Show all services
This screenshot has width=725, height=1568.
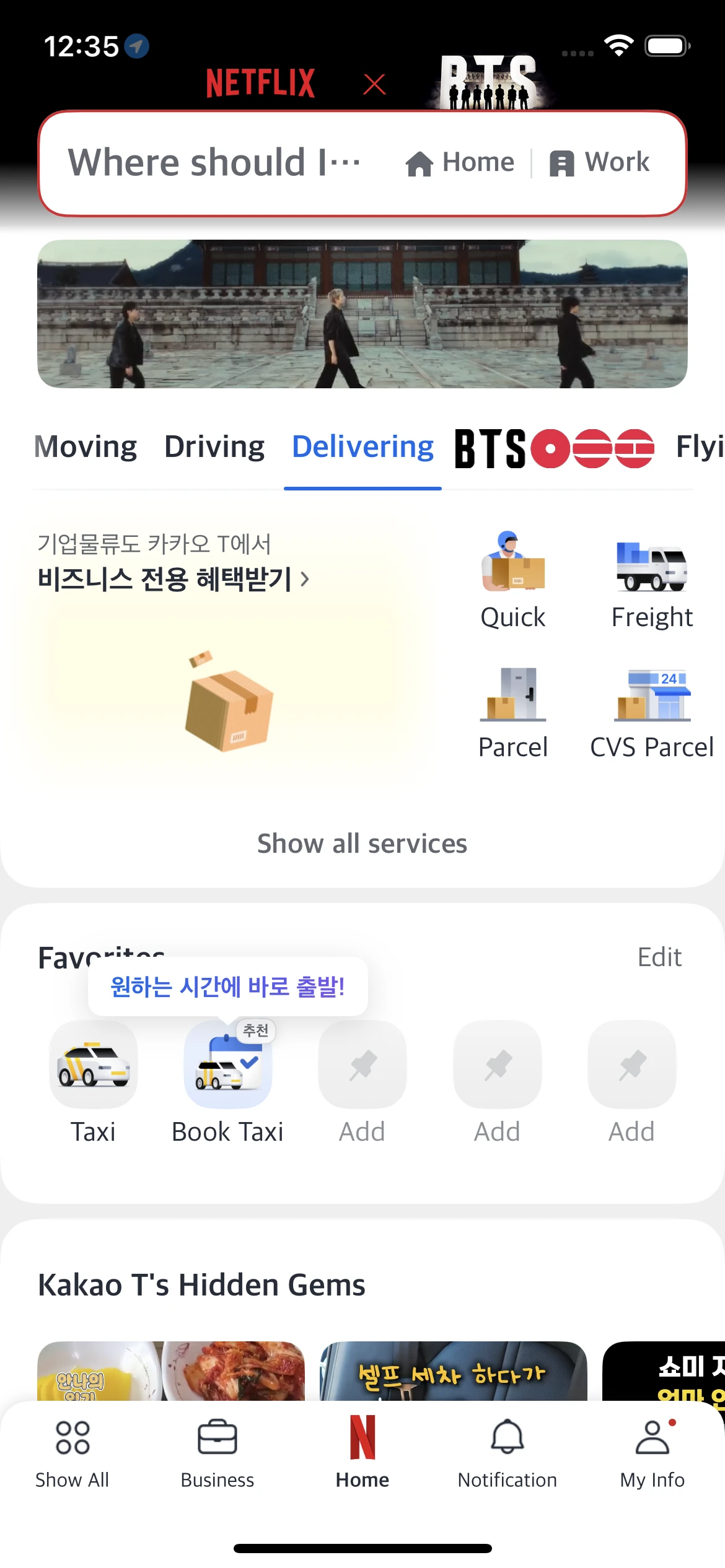point(362,843)
